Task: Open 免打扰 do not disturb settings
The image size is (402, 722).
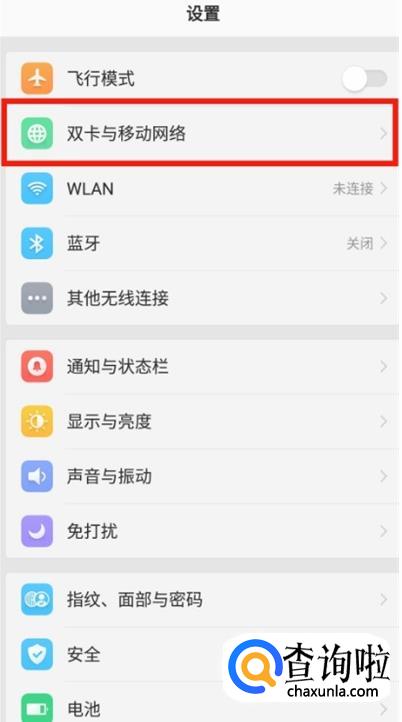Action: [202, 531]
